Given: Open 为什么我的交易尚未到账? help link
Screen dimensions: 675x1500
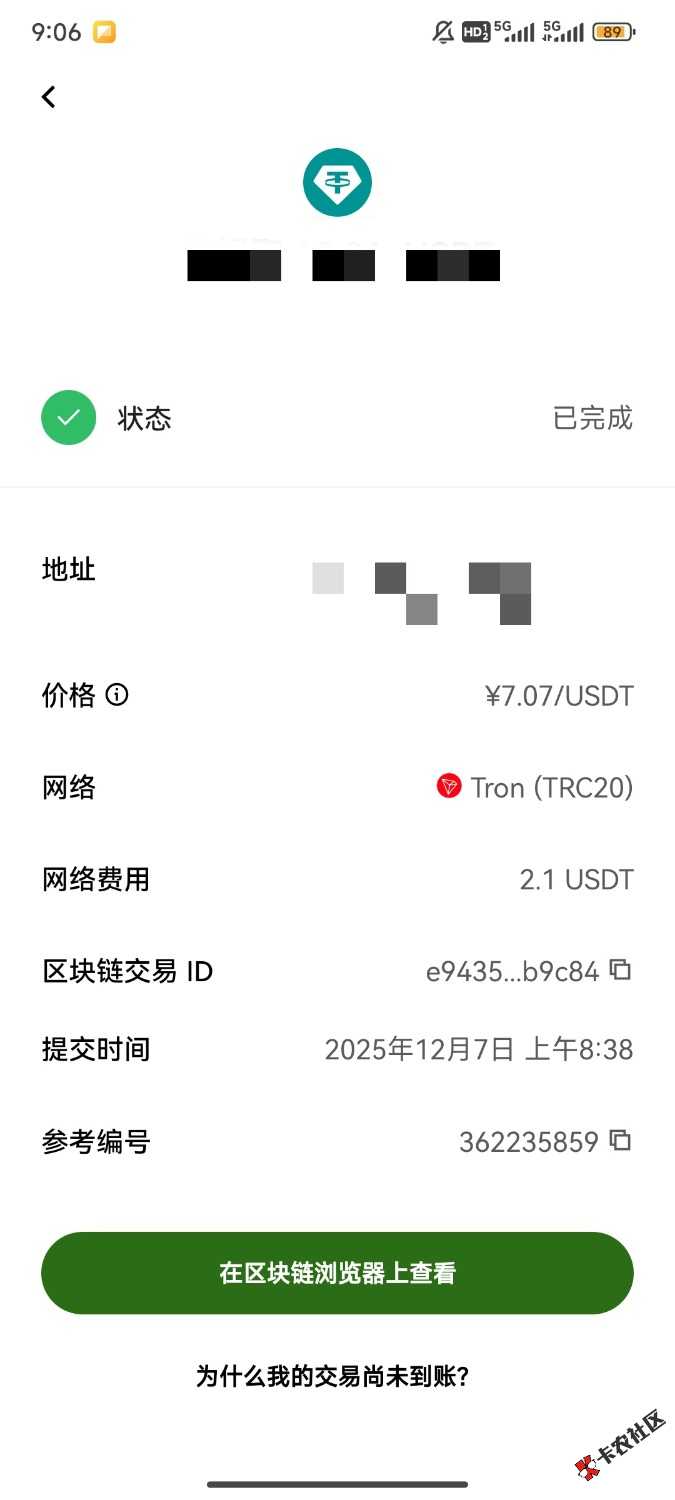Looking at the screenshot, I should point(333,1377).
